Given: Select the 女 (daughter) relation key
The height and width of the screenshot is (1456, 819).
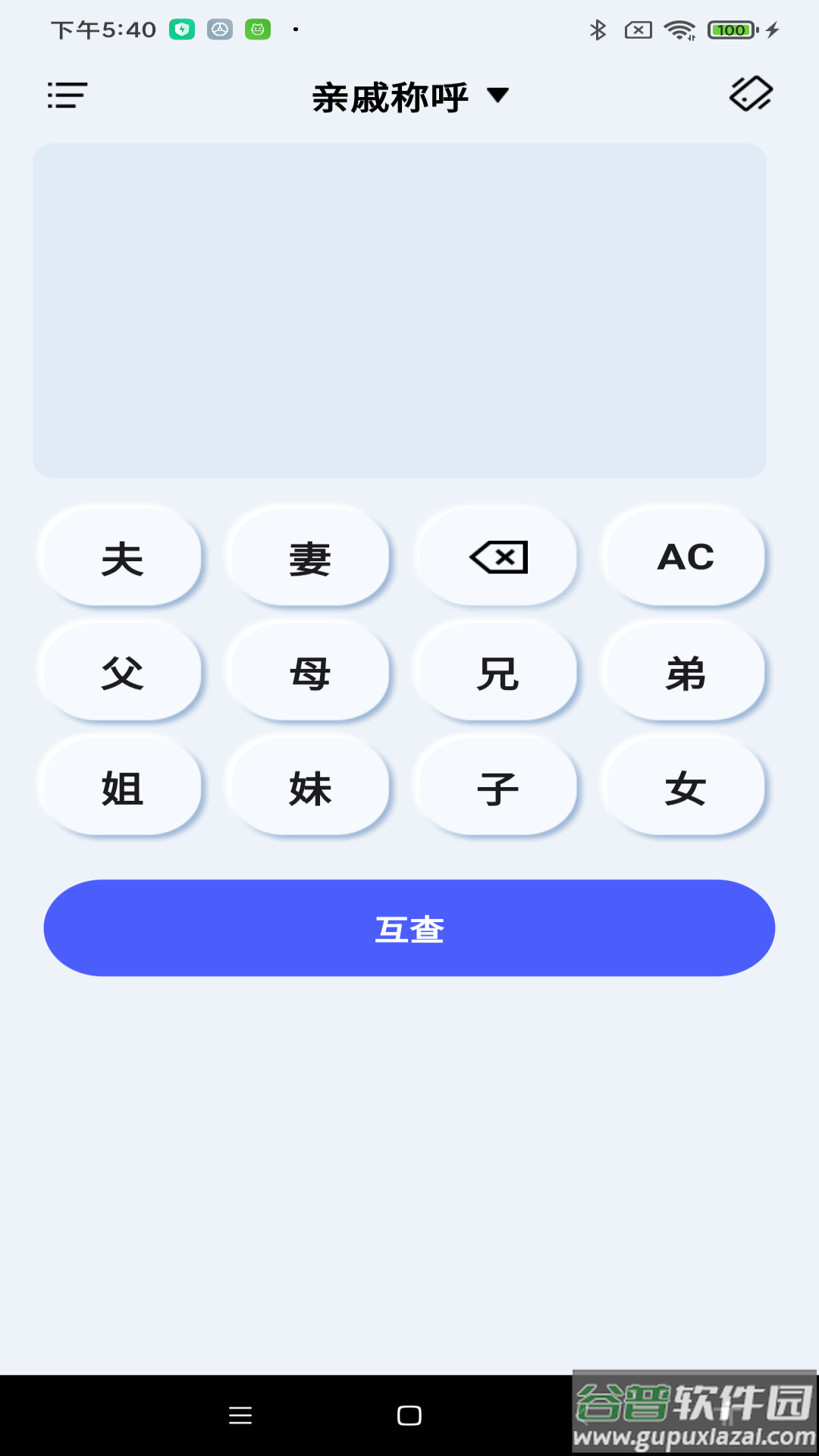Looking at the screenshot, I should [x=682, y=787].
